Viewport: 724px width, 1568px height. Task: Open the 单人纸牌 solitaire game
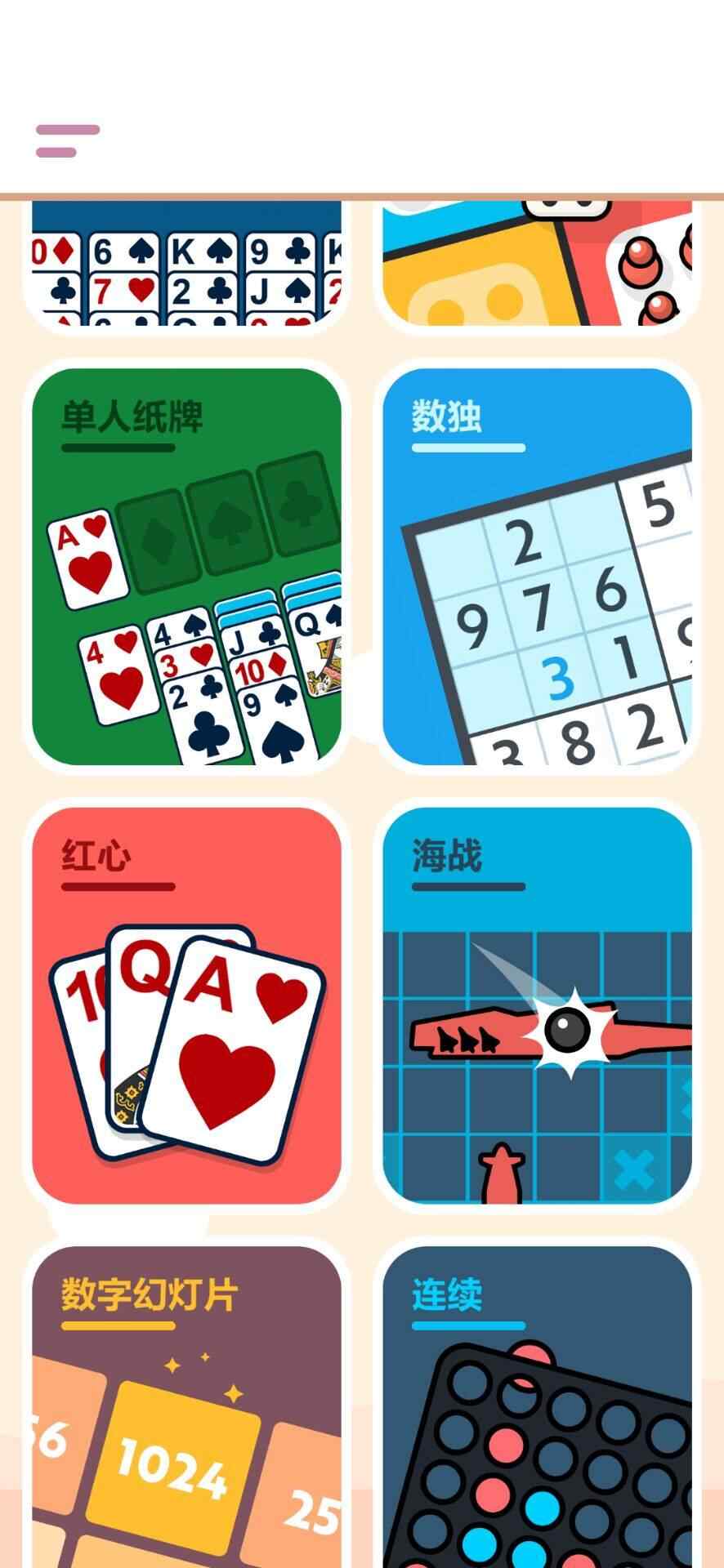pos(186,566)
